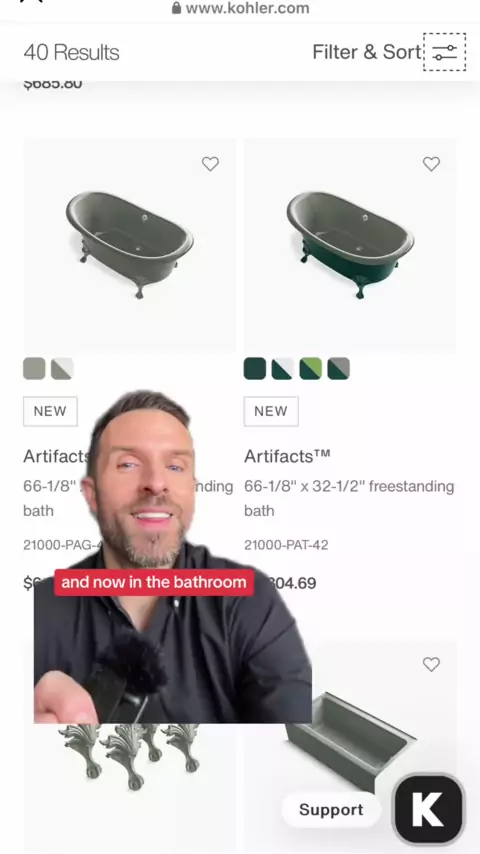Choose the light green split swatch
Image resolution: width=480 pixels, height=854 pixels.
tap(311, 369)
